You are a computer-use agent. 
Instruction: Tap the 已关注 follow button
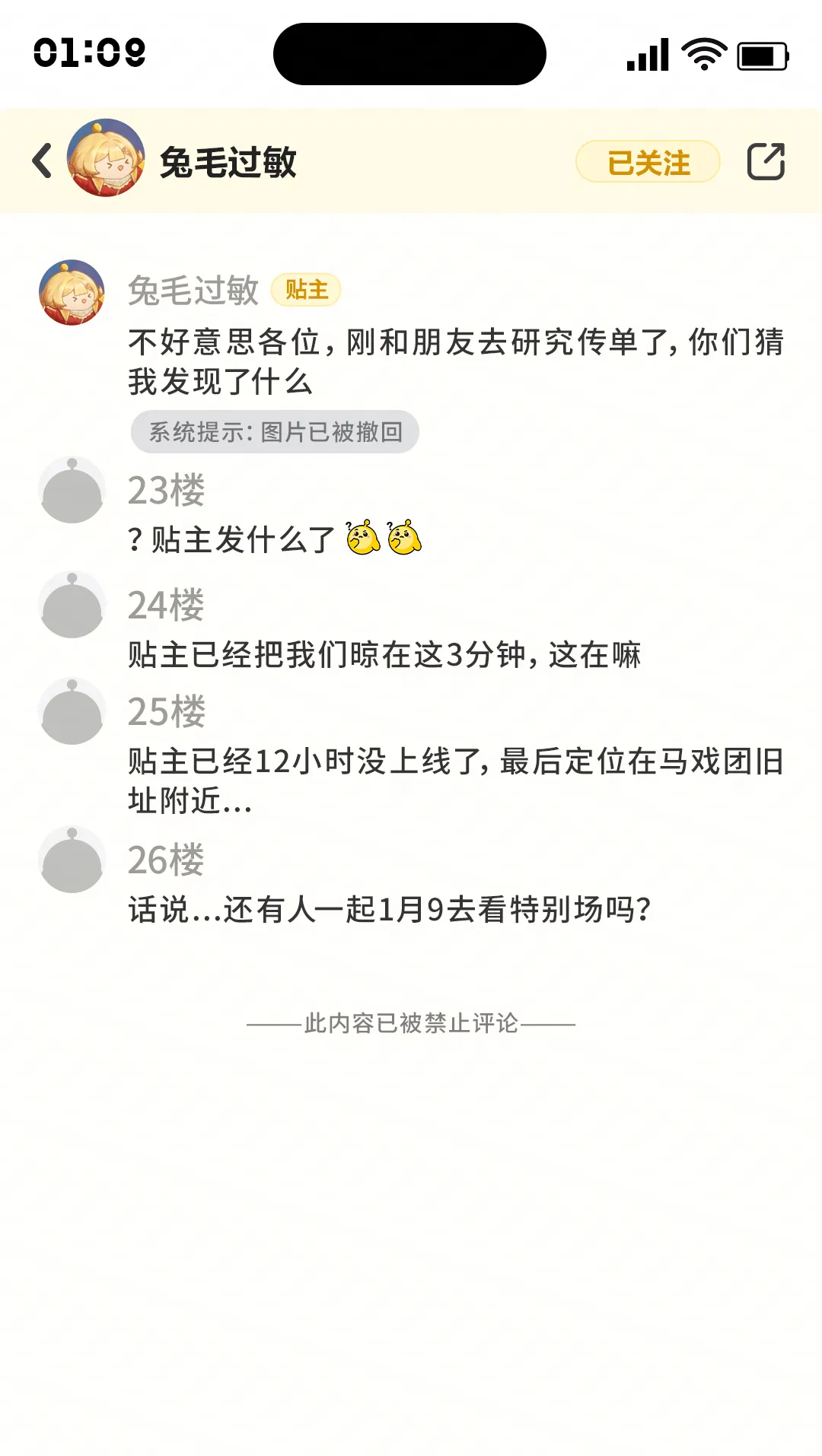pos(648,162)
